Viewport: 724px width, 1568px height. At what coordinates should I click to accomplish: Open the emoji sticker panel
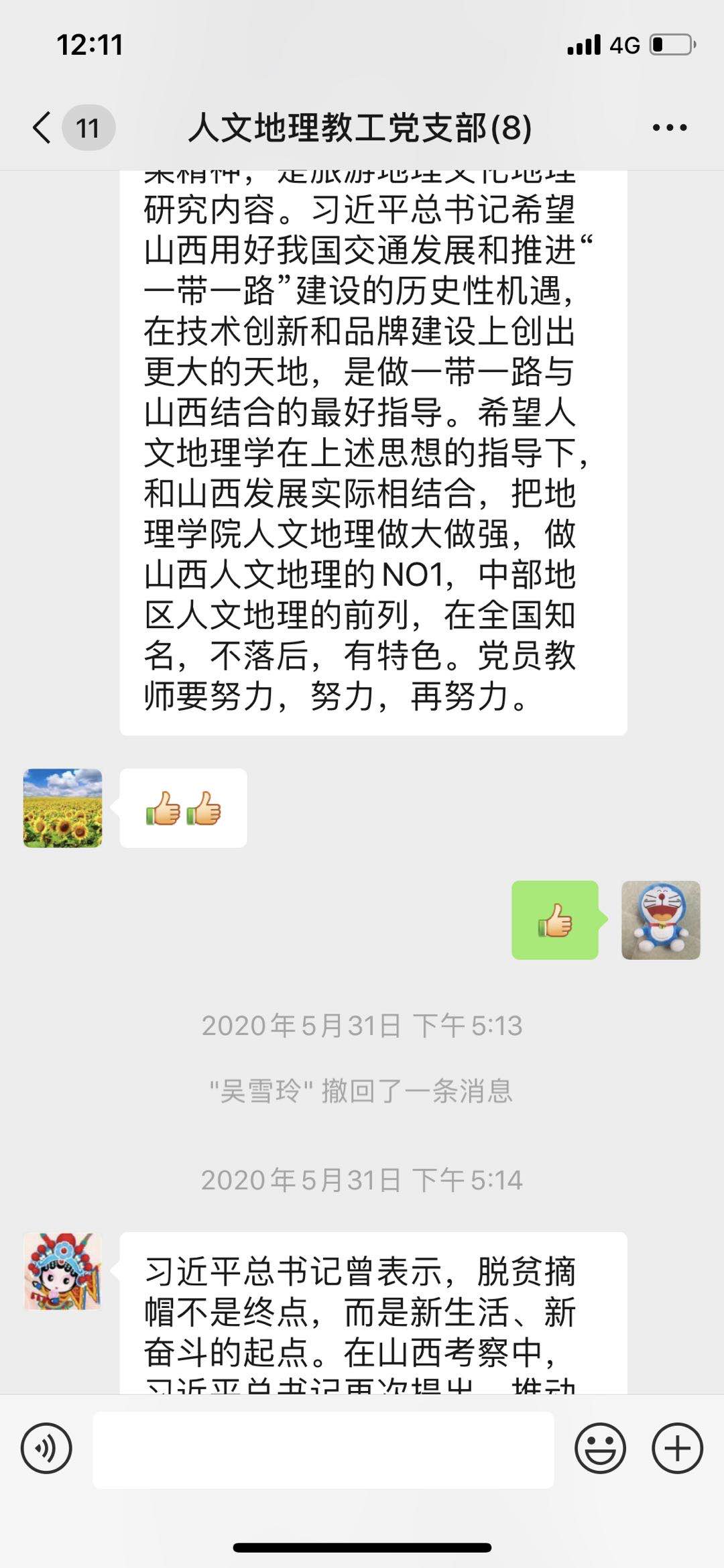600,1448
